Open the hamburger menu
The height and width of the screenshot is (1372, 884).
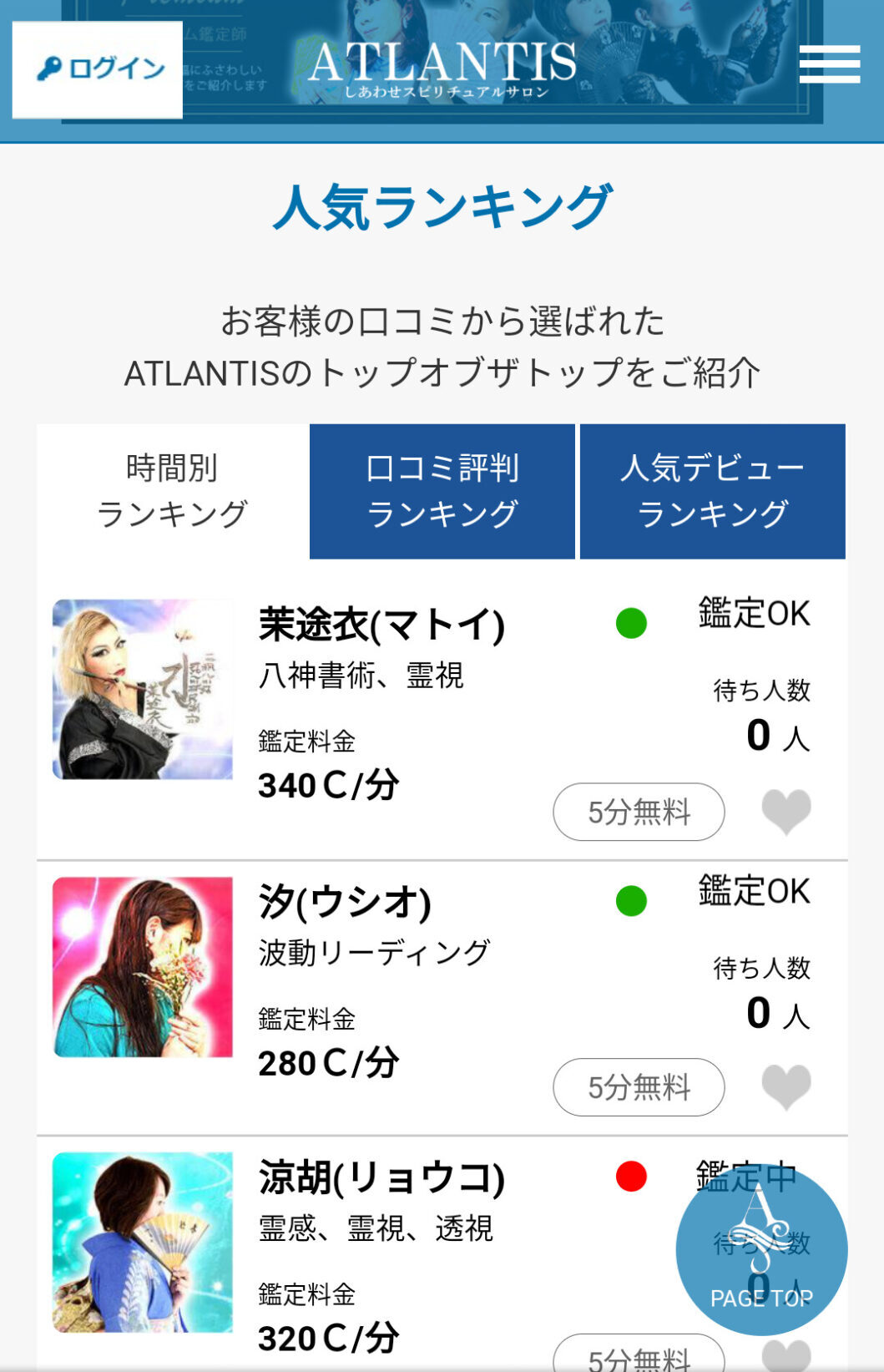pos(829,65)
